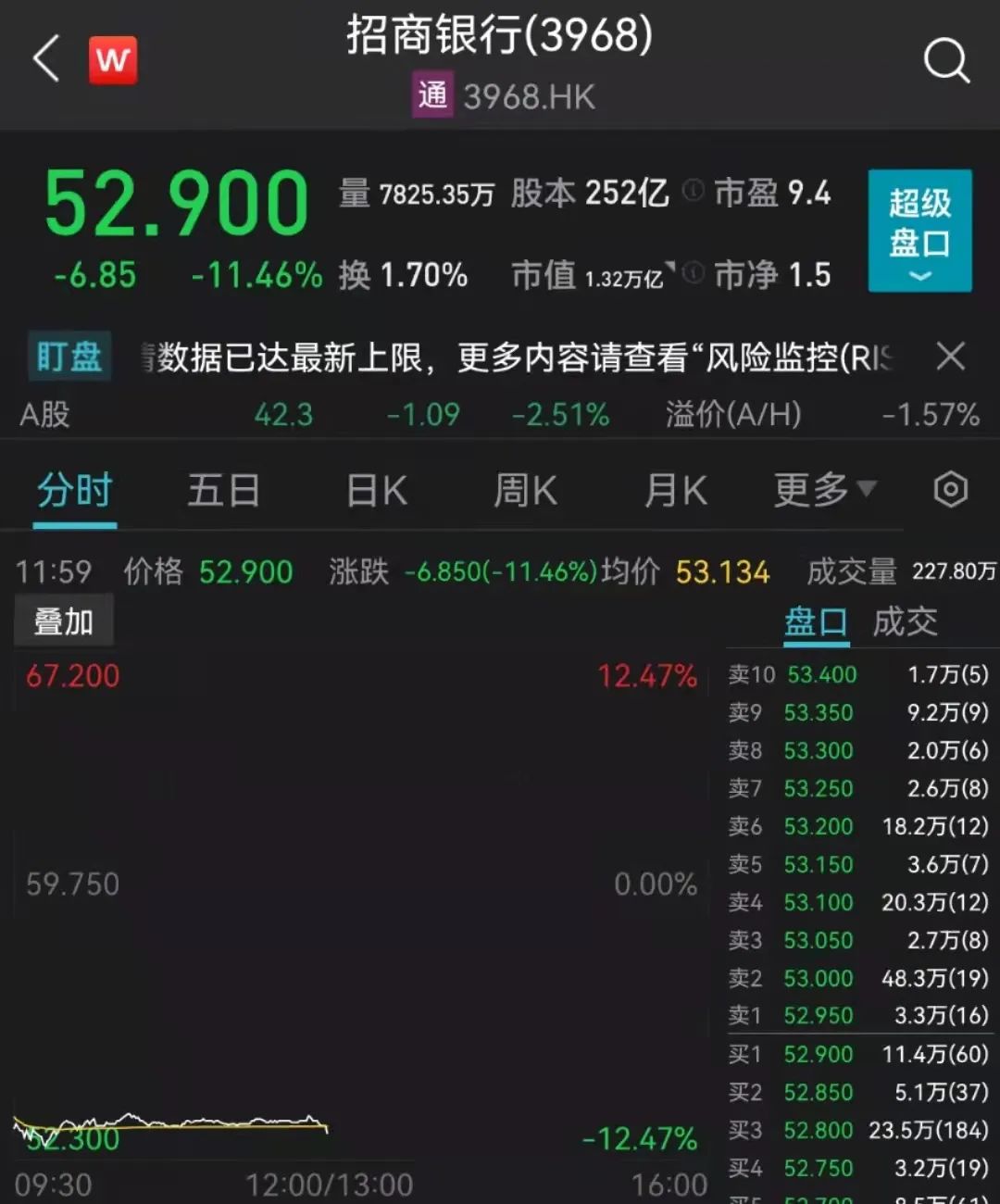The image size is (1000, 1204).
Task: Show the 周K chart
Action: click(525, 490)
